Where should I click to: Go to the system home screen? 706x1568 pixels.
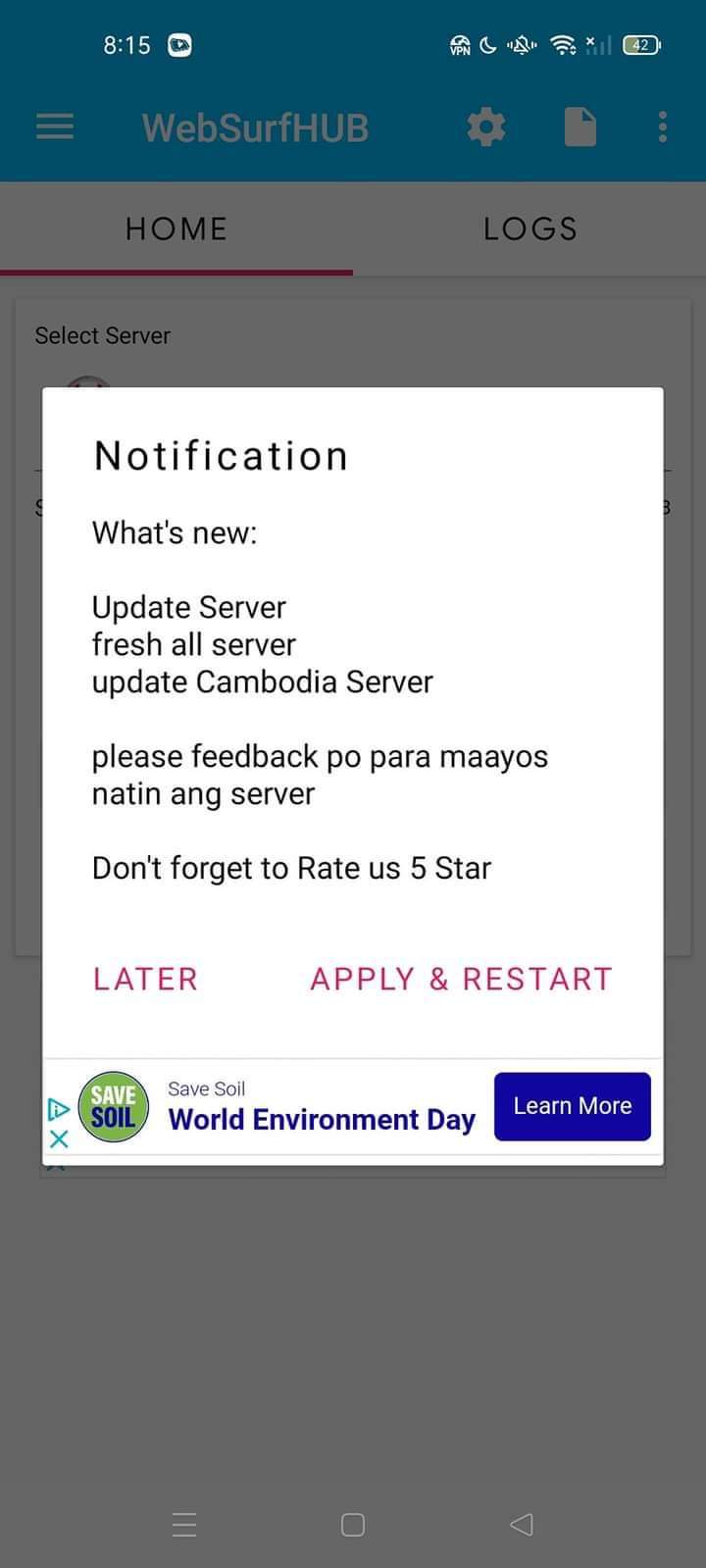pyautogui.click(x=353, y=1524)
